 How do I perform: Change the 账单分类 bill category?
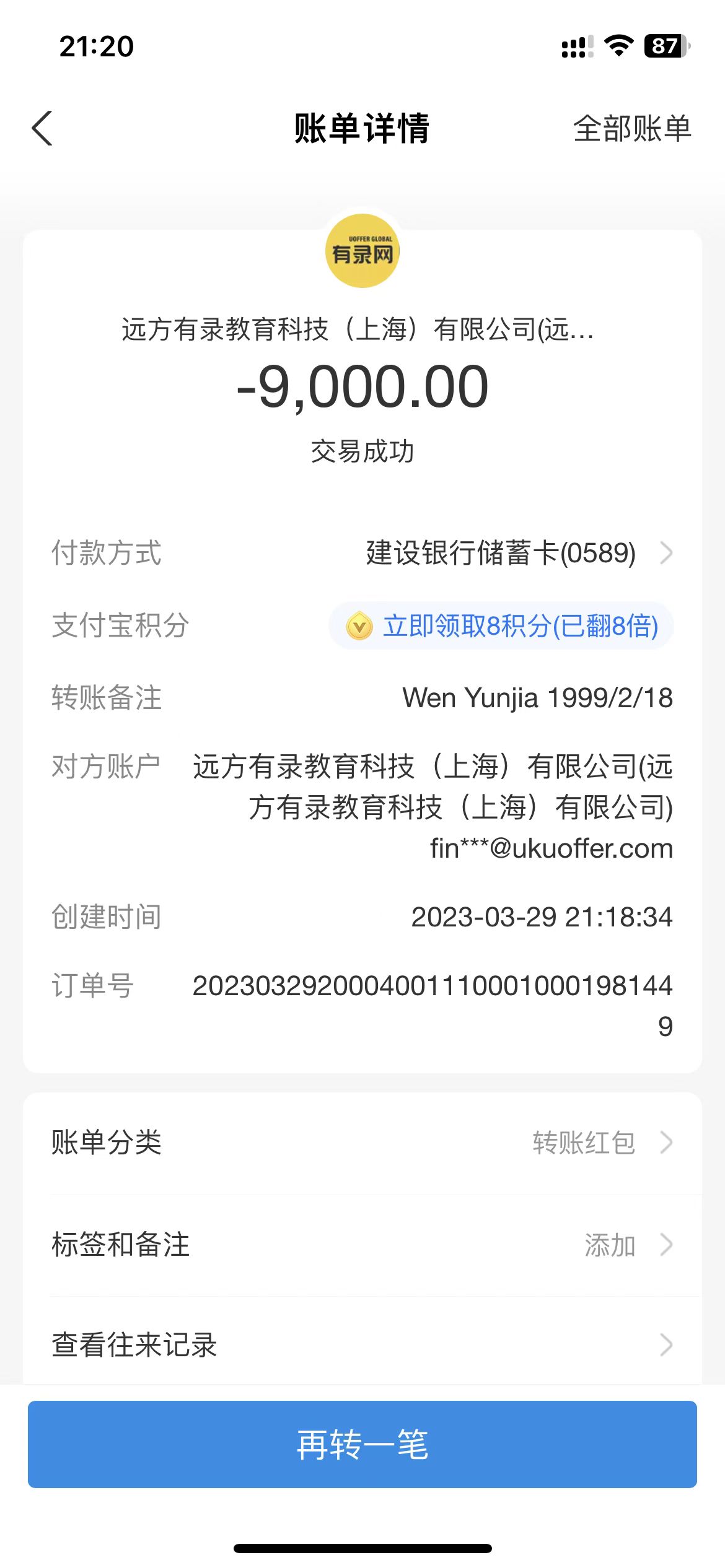362,1143
